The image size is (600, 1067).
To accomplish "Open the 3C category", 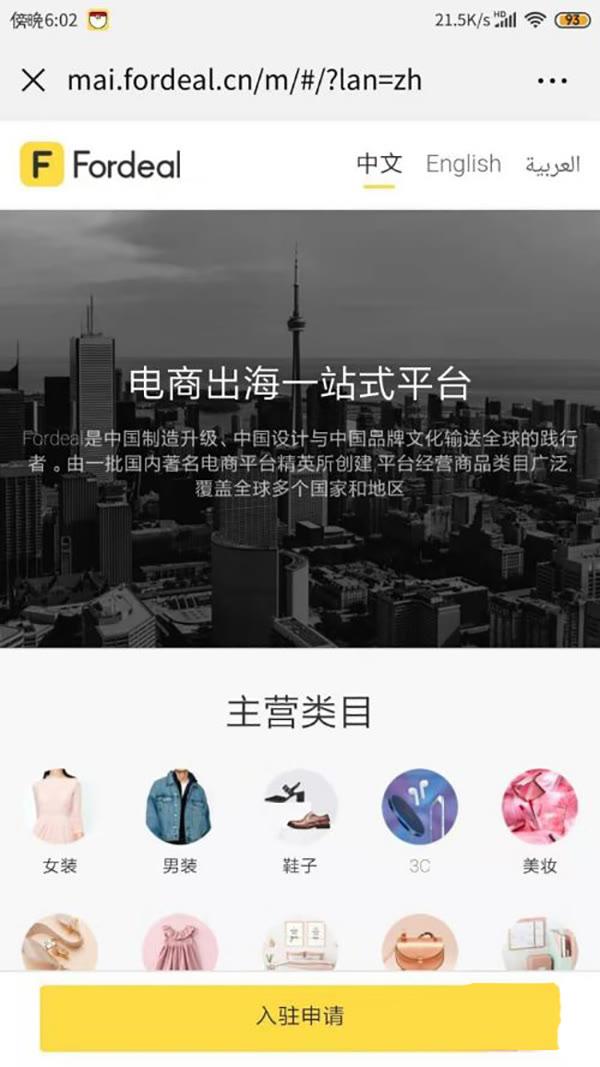I will click(x=419, y=808).
